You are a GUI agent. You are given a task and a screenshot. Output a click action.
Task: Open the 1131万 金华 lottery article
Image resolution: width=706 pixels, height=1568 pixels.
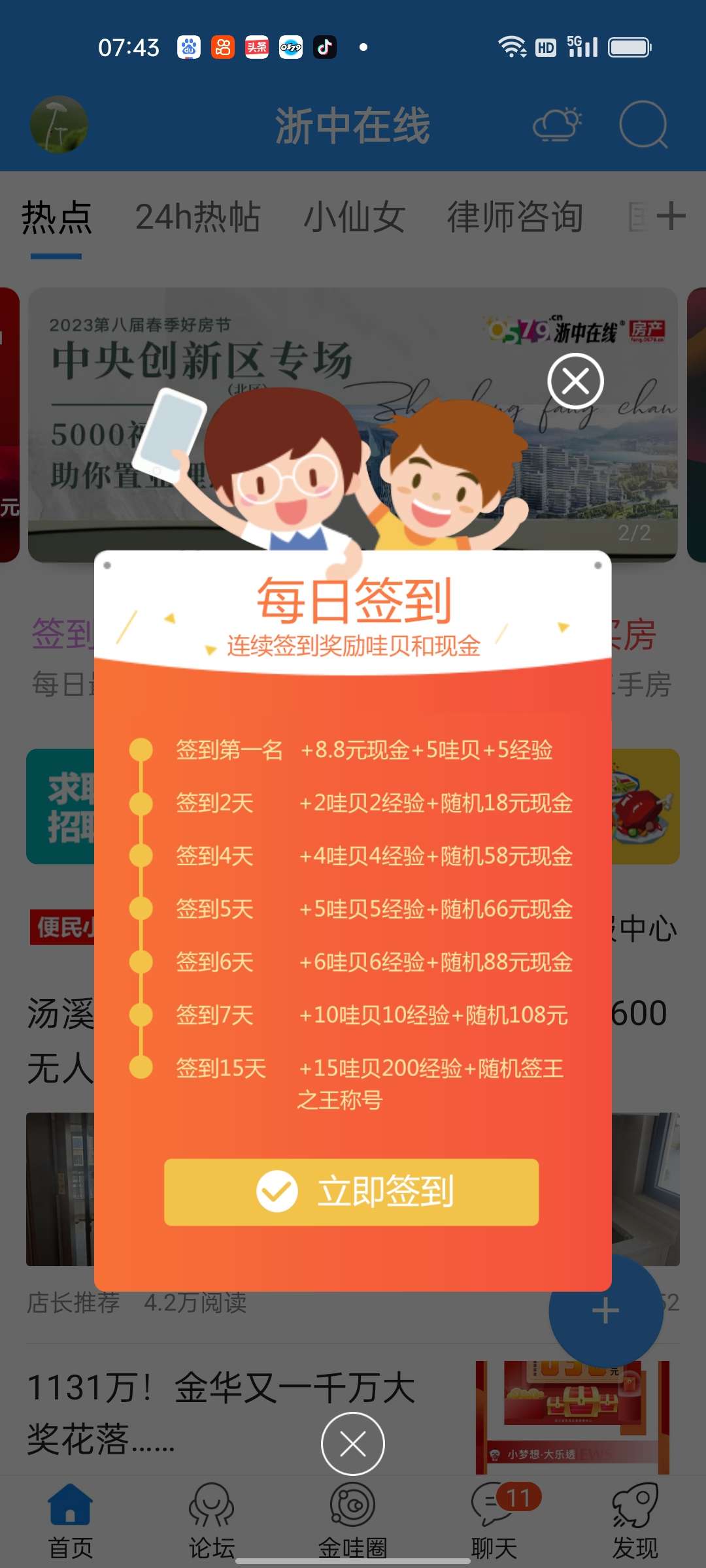coord(222,1411)
